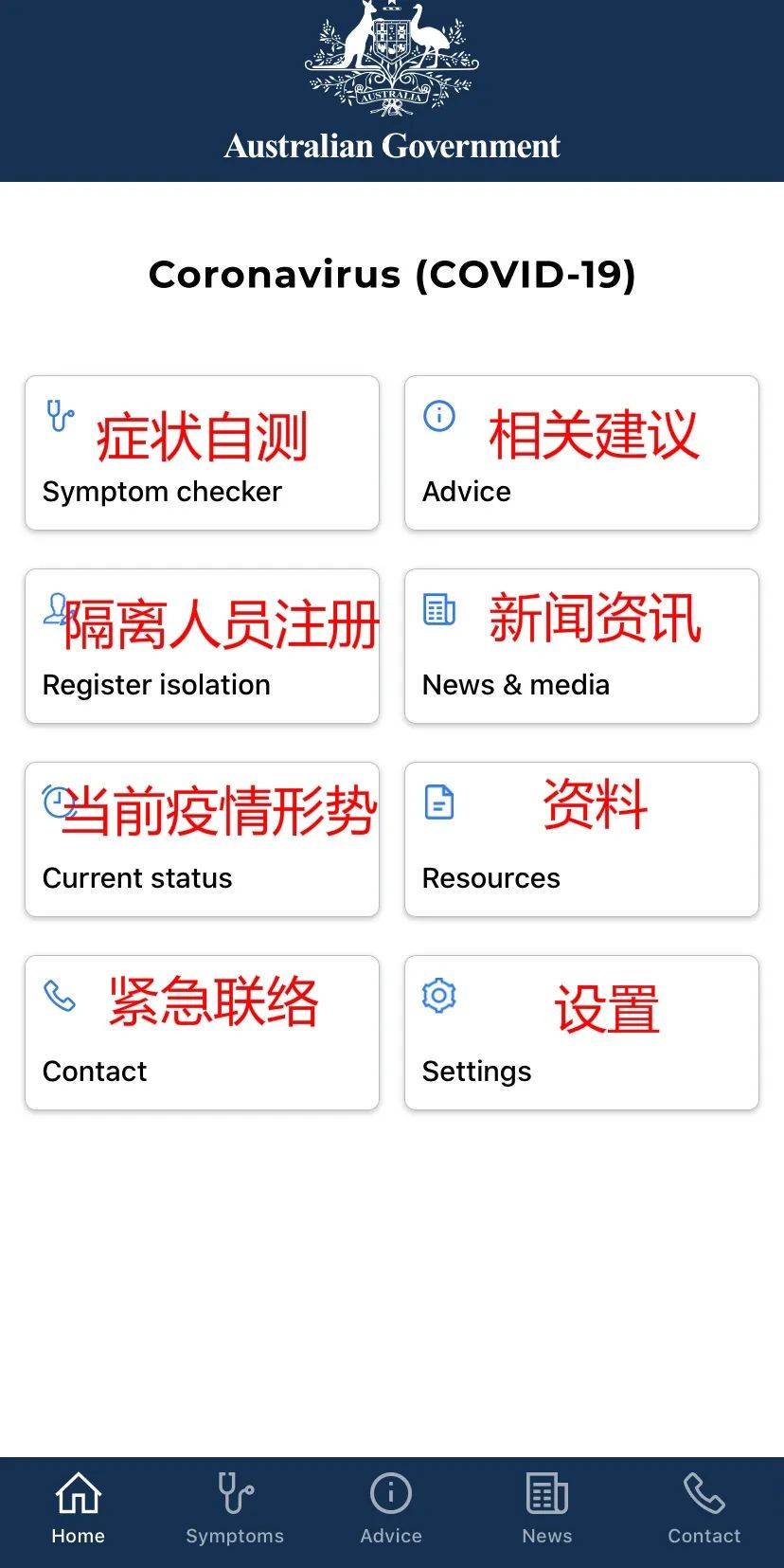Open the News & media card
The image size is (784, 1568).
[581, 646]
